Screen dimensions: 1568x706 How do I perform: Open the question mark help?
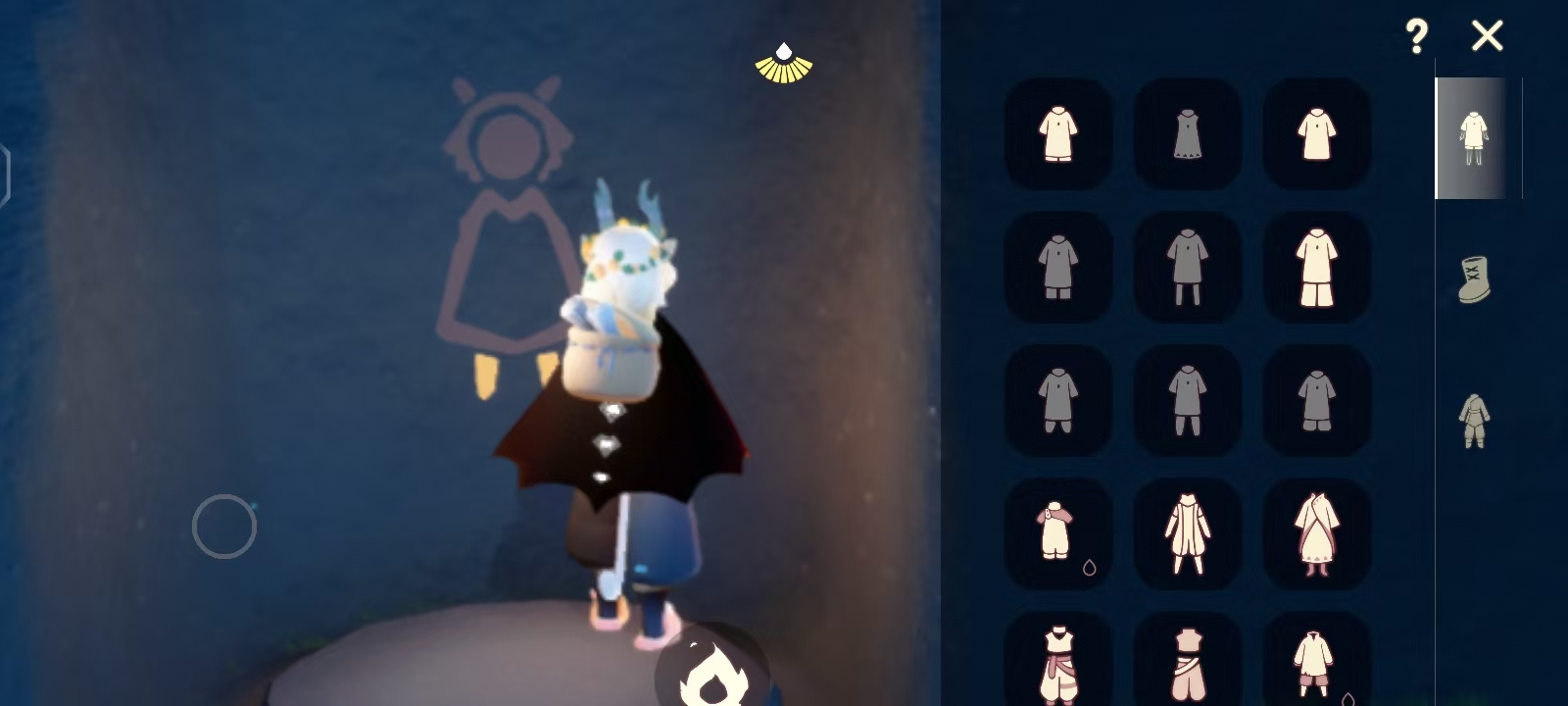tap(1416, 36)
